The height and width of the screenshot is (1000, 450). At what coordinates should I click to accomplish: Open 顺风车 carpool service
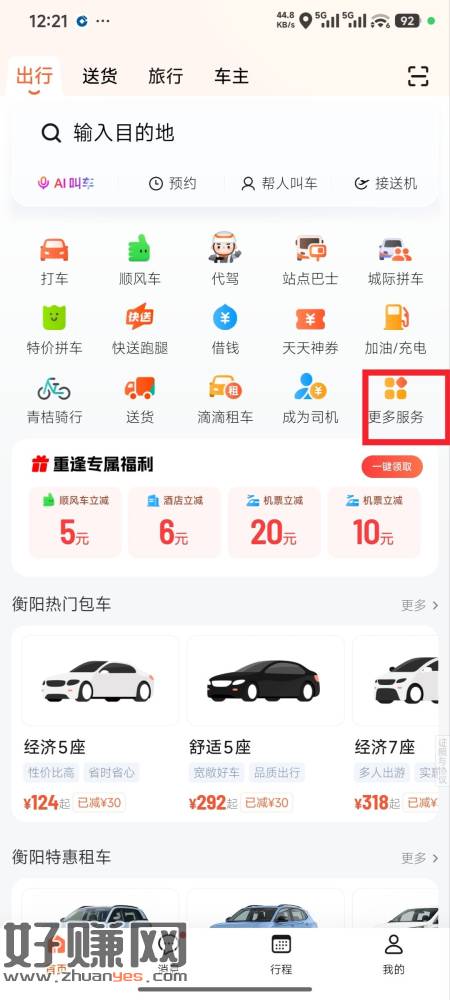[x=140, y=261]
